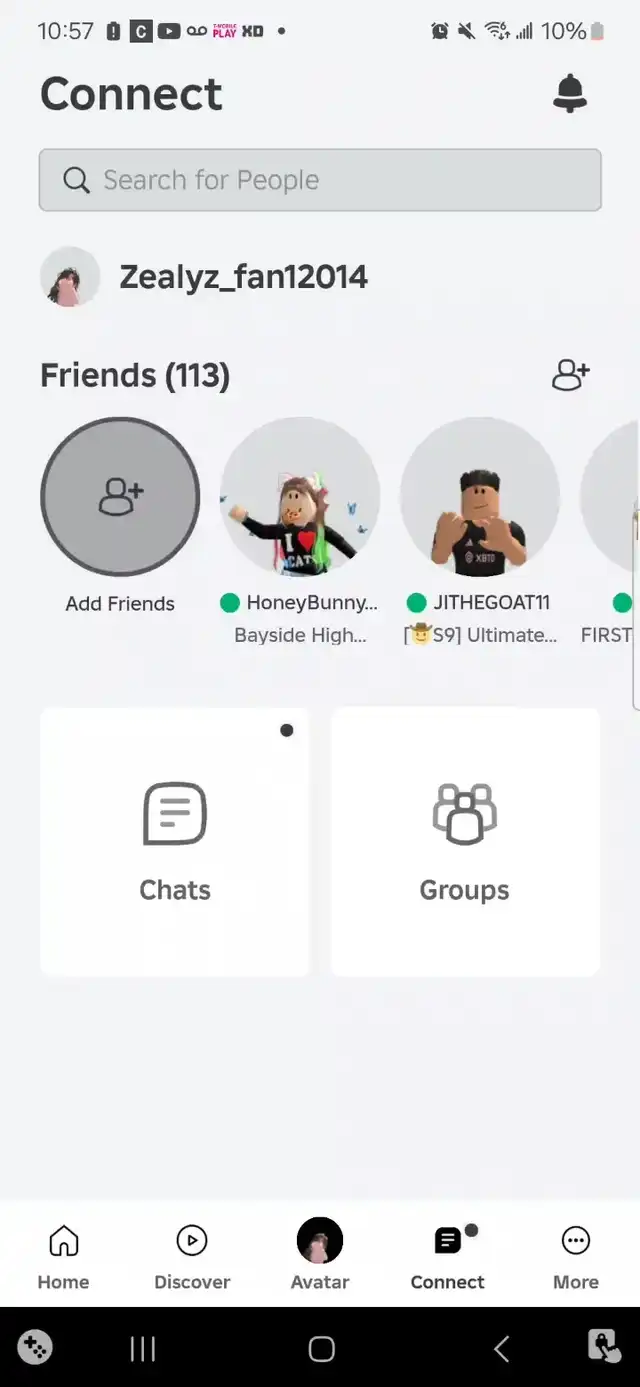Open HoneyBunny friend avatar
The width and height of the screenshot is (640, 1387).
pyautogui.click(x=300, y=497)
